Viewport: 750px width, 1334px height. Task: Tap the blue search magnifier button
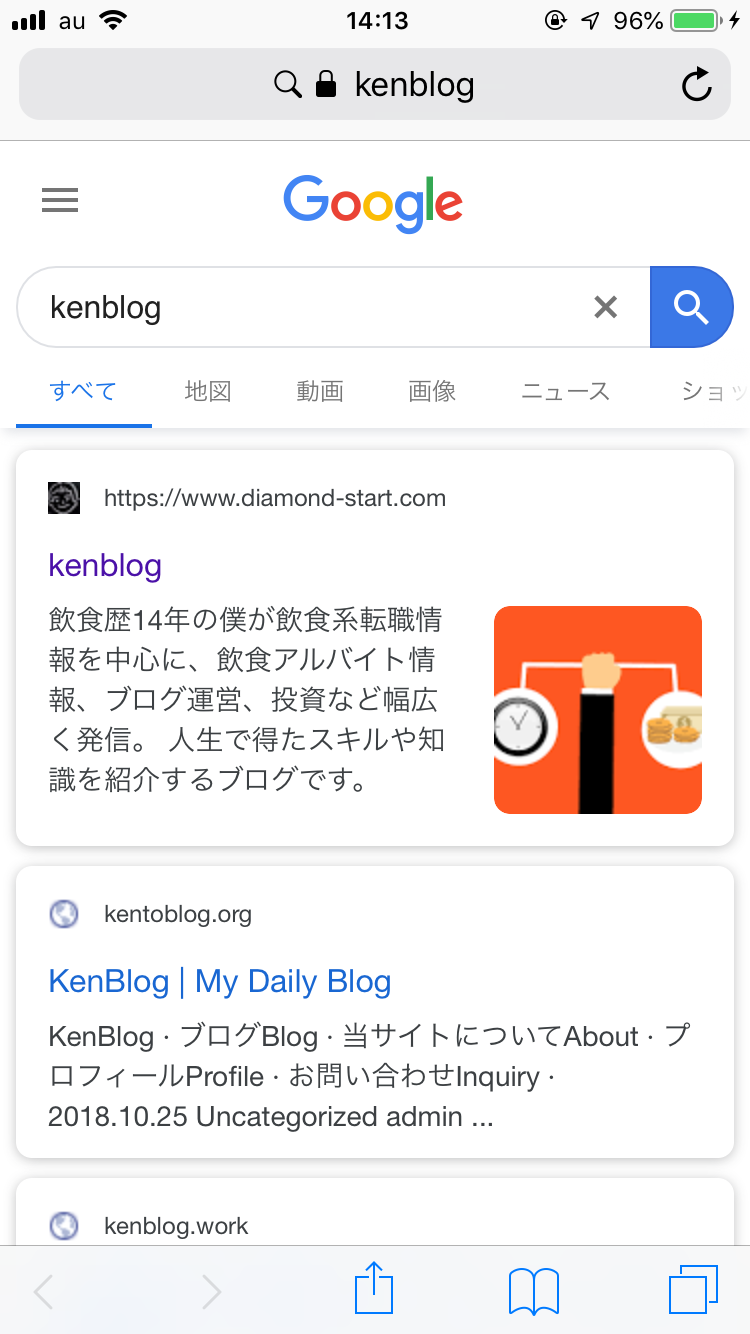(x=691, y=307)
